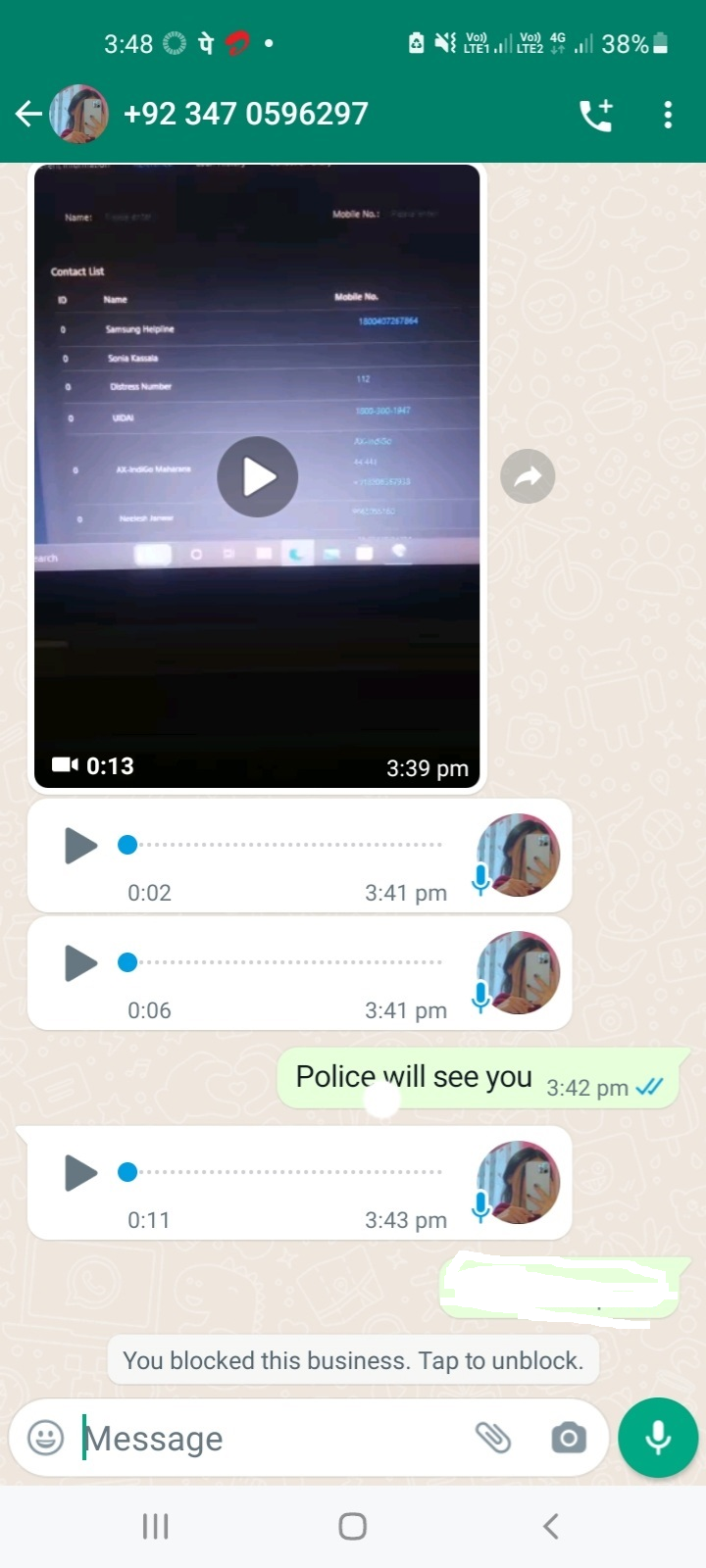Play the 0:13 video message
This screenshot has width=706, height=1568.
257,477
